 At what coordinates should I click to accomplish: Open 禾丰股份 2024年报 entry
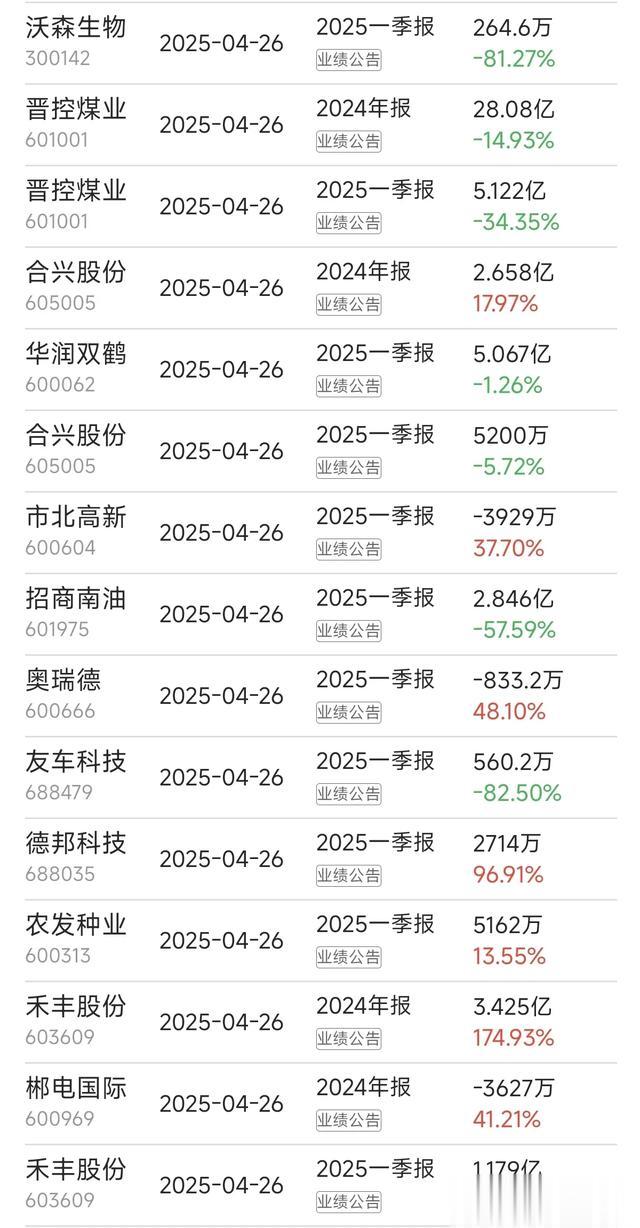coord(320,1022)
